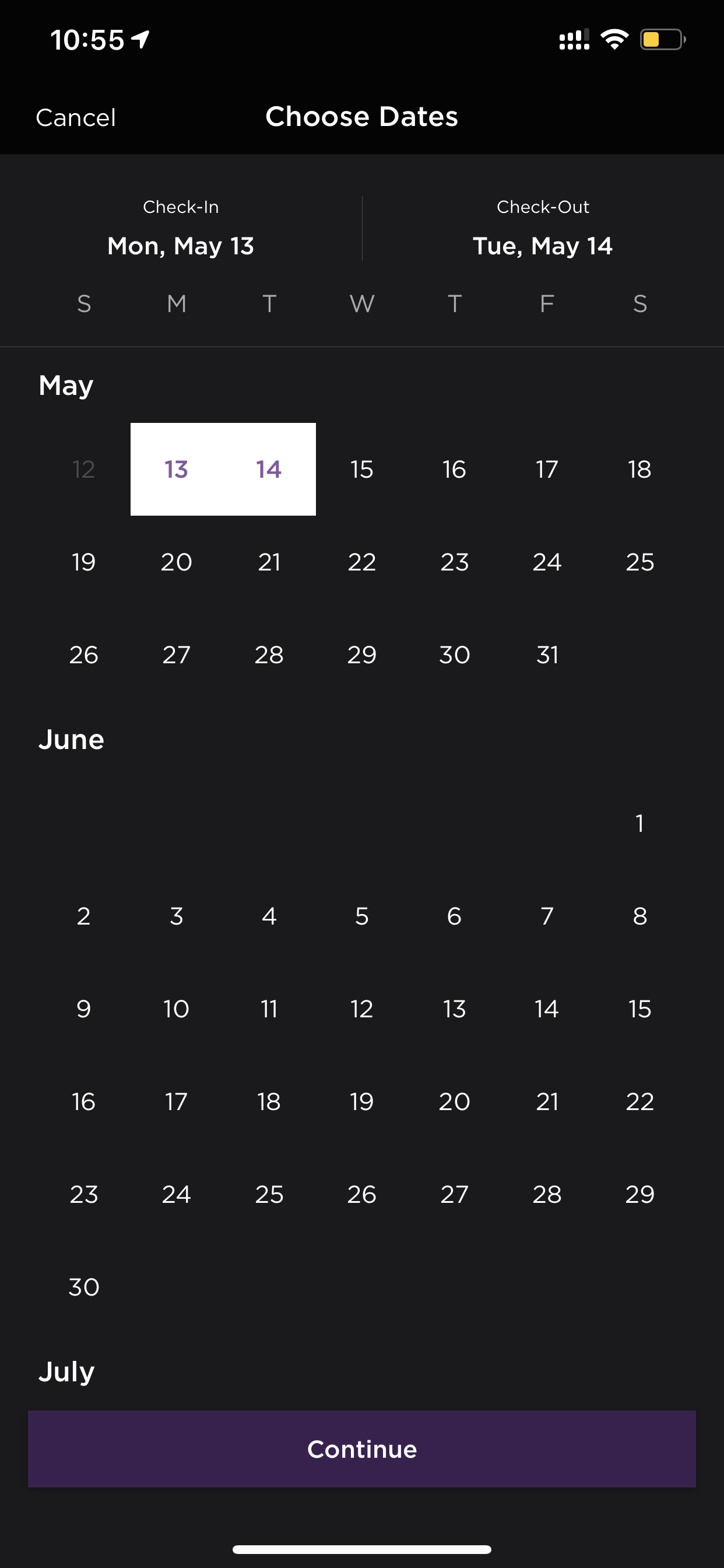
Task: Open the Check-In date field
Action: pos(181,228)
